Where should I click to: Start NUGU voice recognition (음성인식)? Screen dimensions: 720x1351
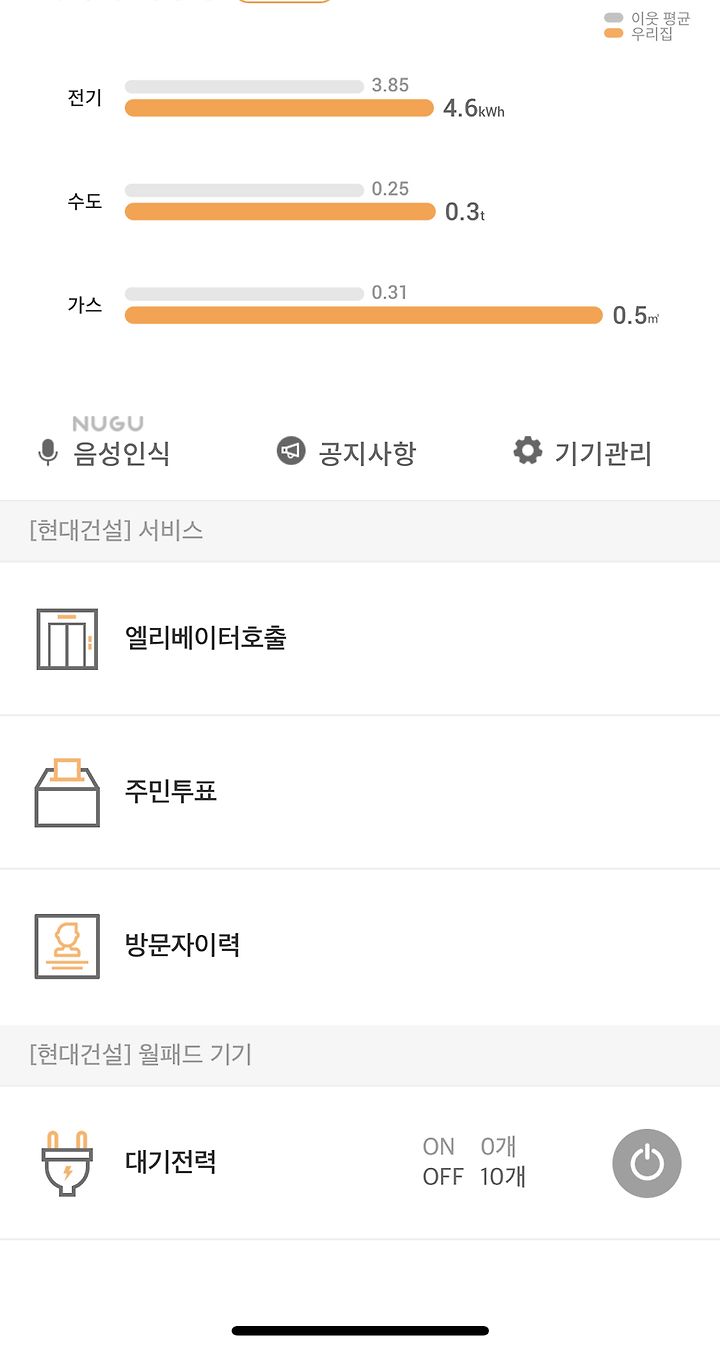[104, 446]
